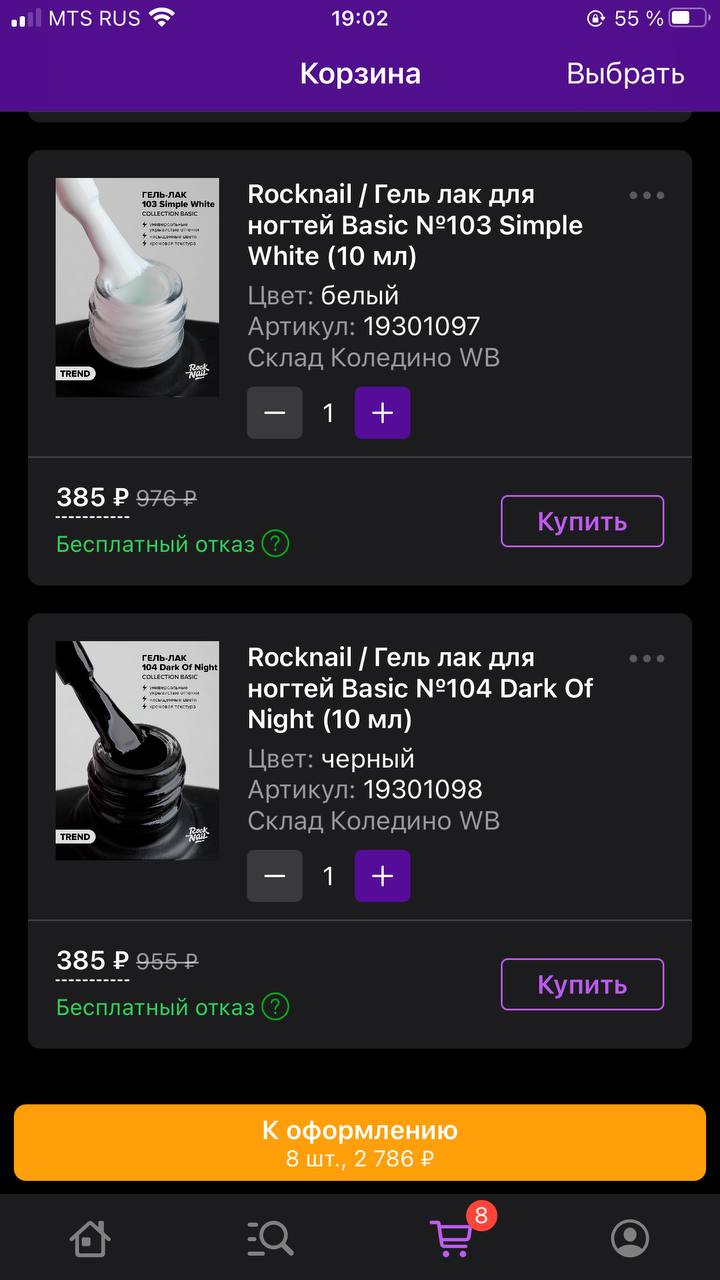Buy the Simple White gel polish now

582,521
